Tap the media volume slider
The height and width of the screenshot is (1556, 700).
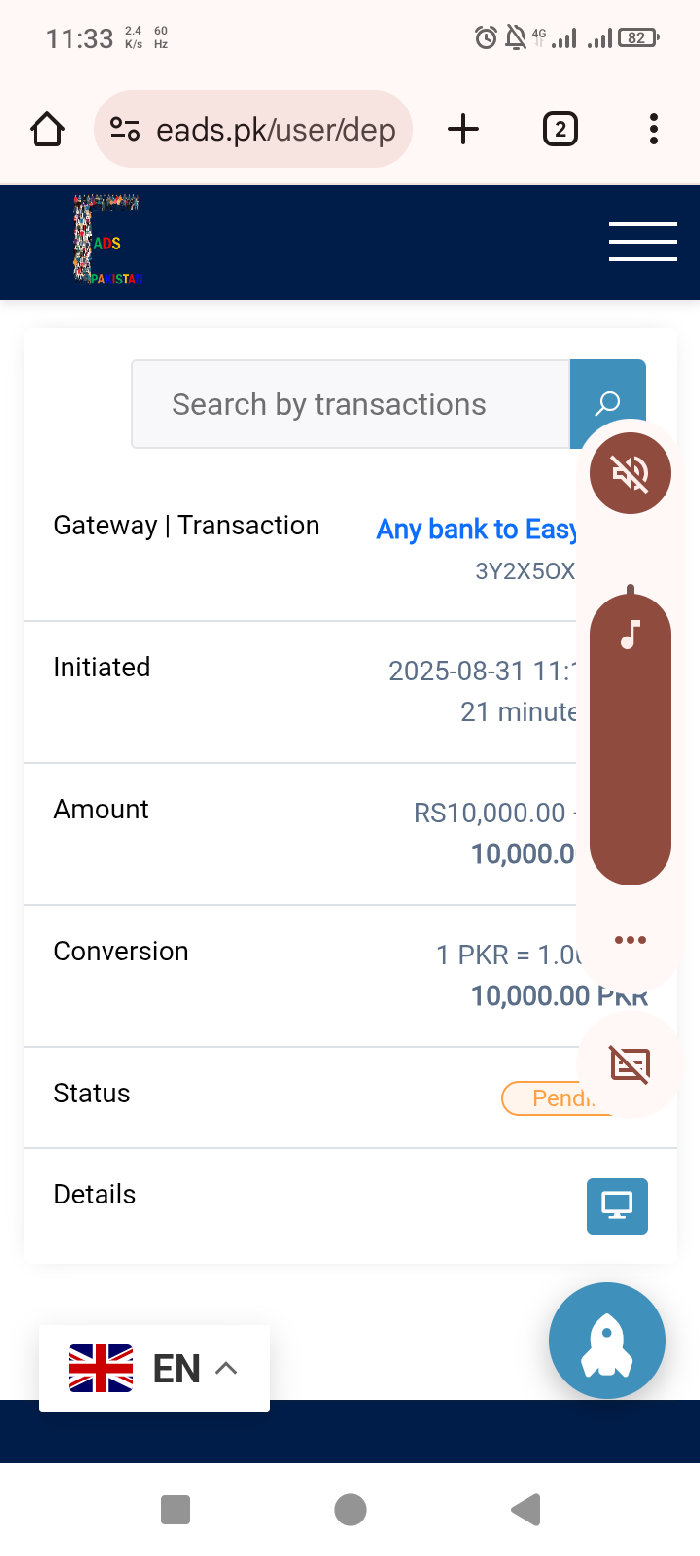[x=630, y=738]
